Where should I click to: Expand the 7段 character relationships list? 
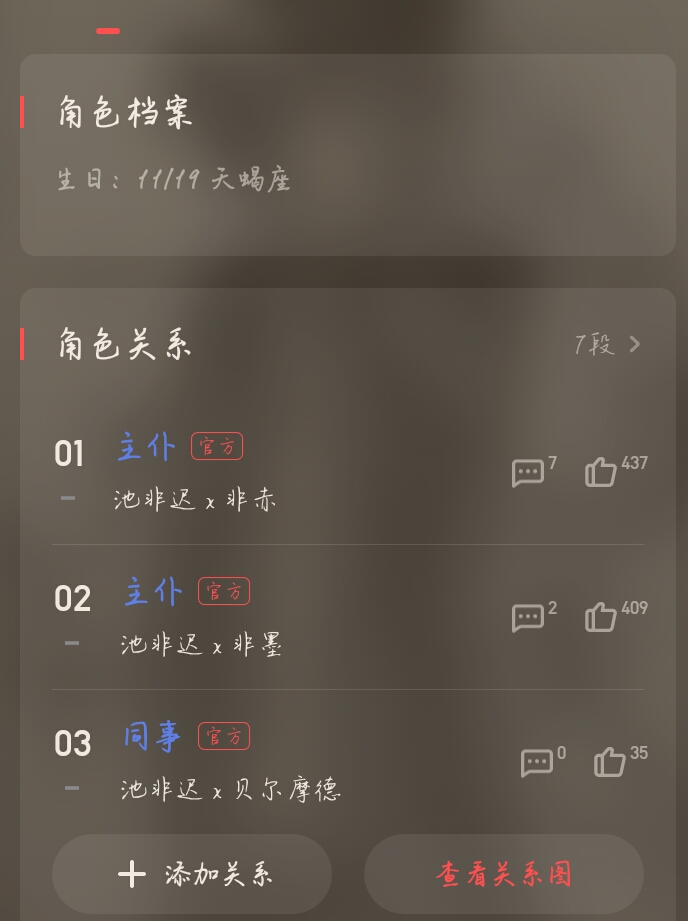click(x=608, y=345)
